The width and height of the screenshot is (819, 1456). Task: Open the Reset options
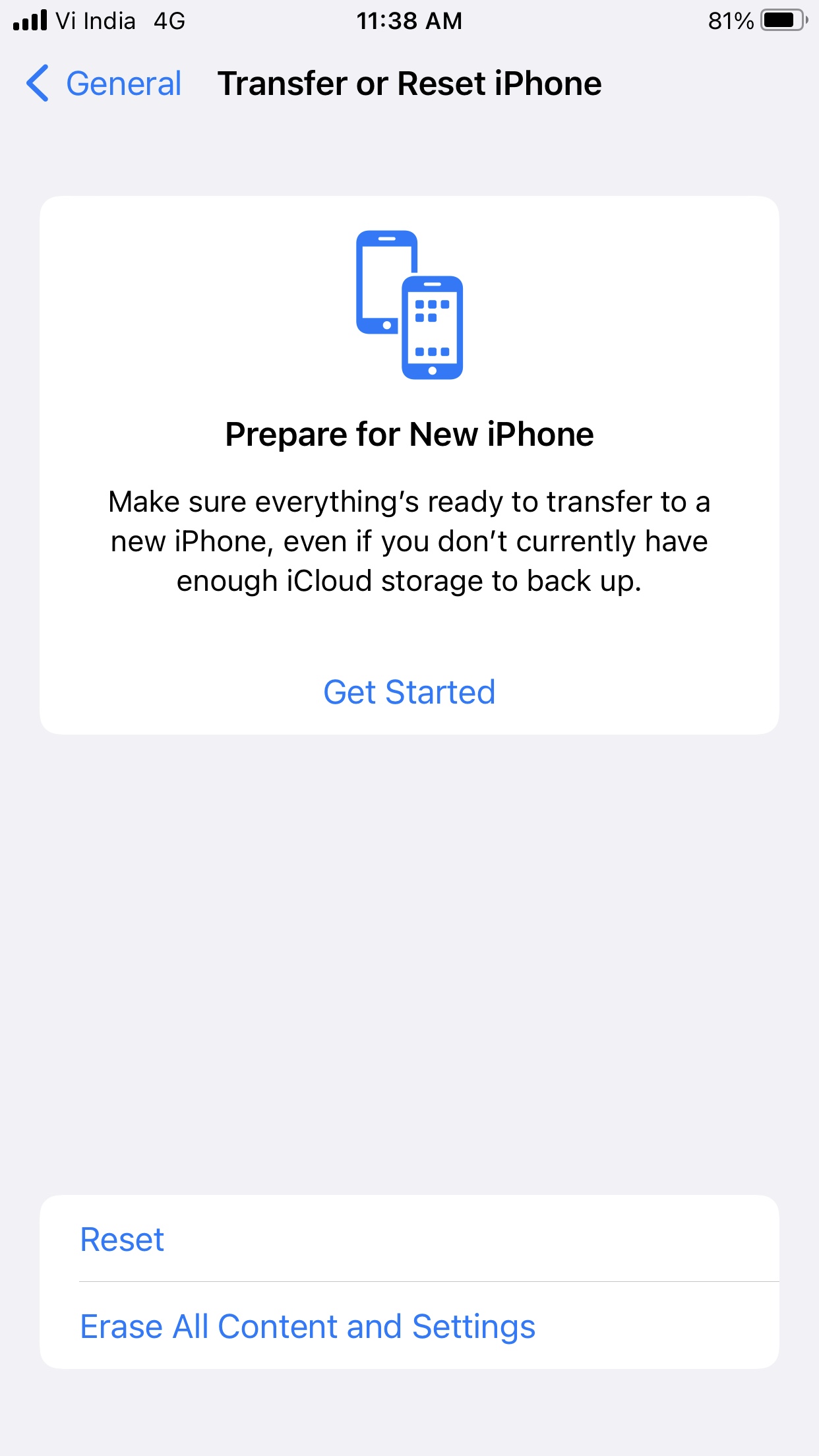point(121,1238)
